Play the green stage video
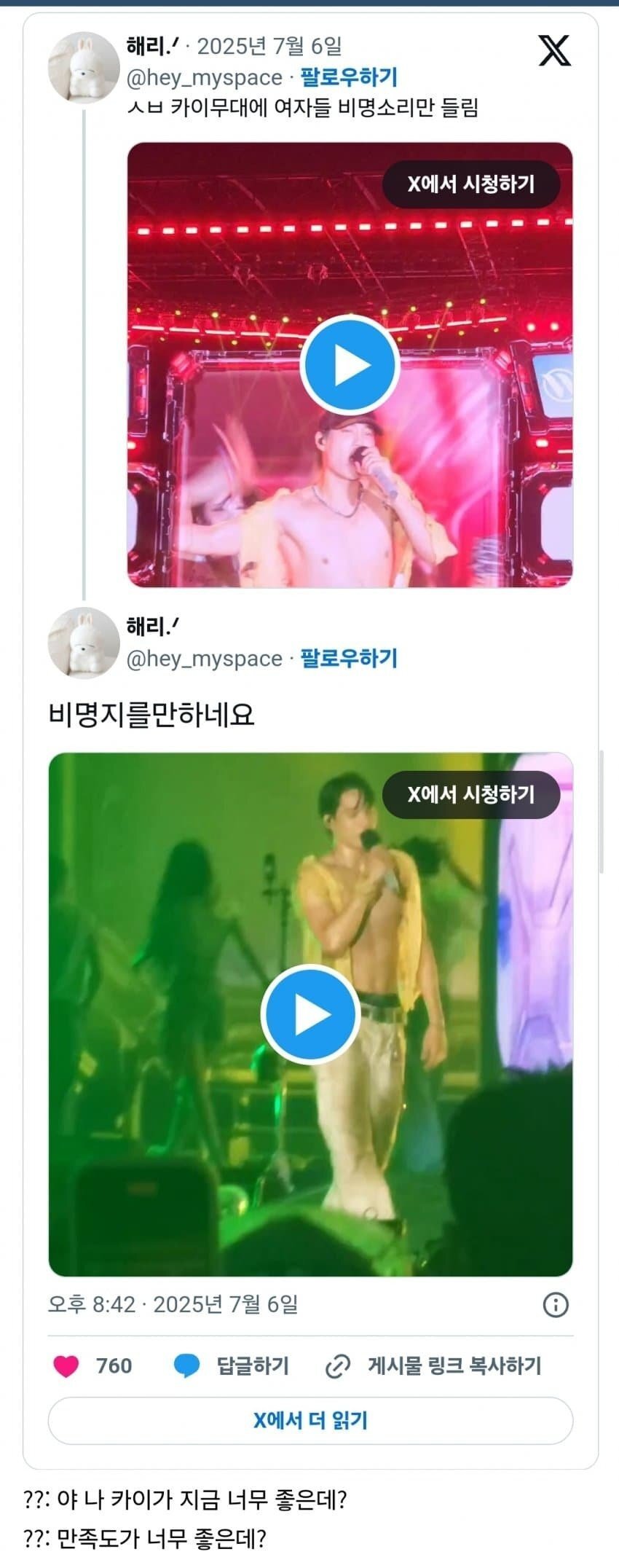 [x=310, y=1014]
